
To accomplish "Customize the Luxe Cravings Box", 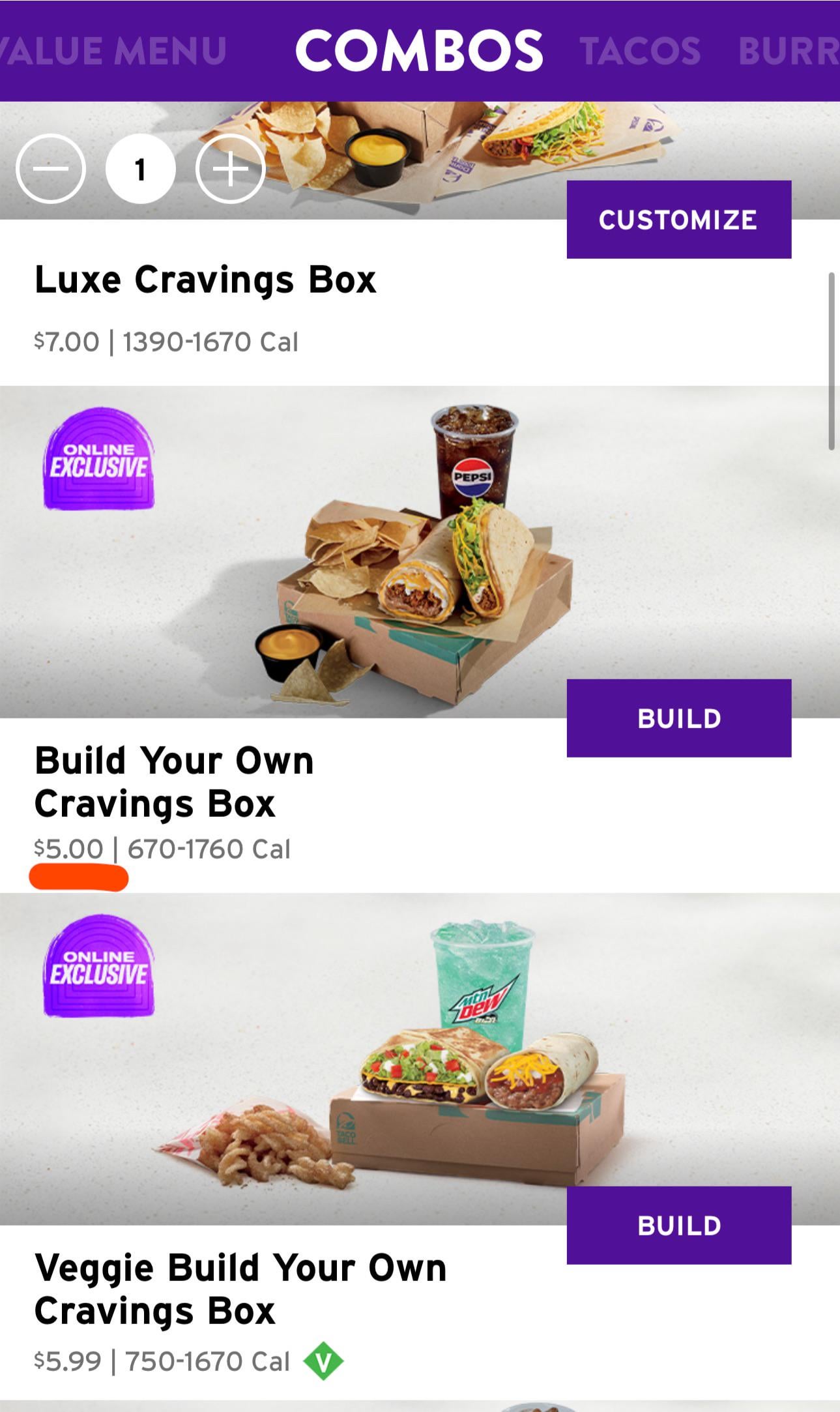I will coord(678,220).
